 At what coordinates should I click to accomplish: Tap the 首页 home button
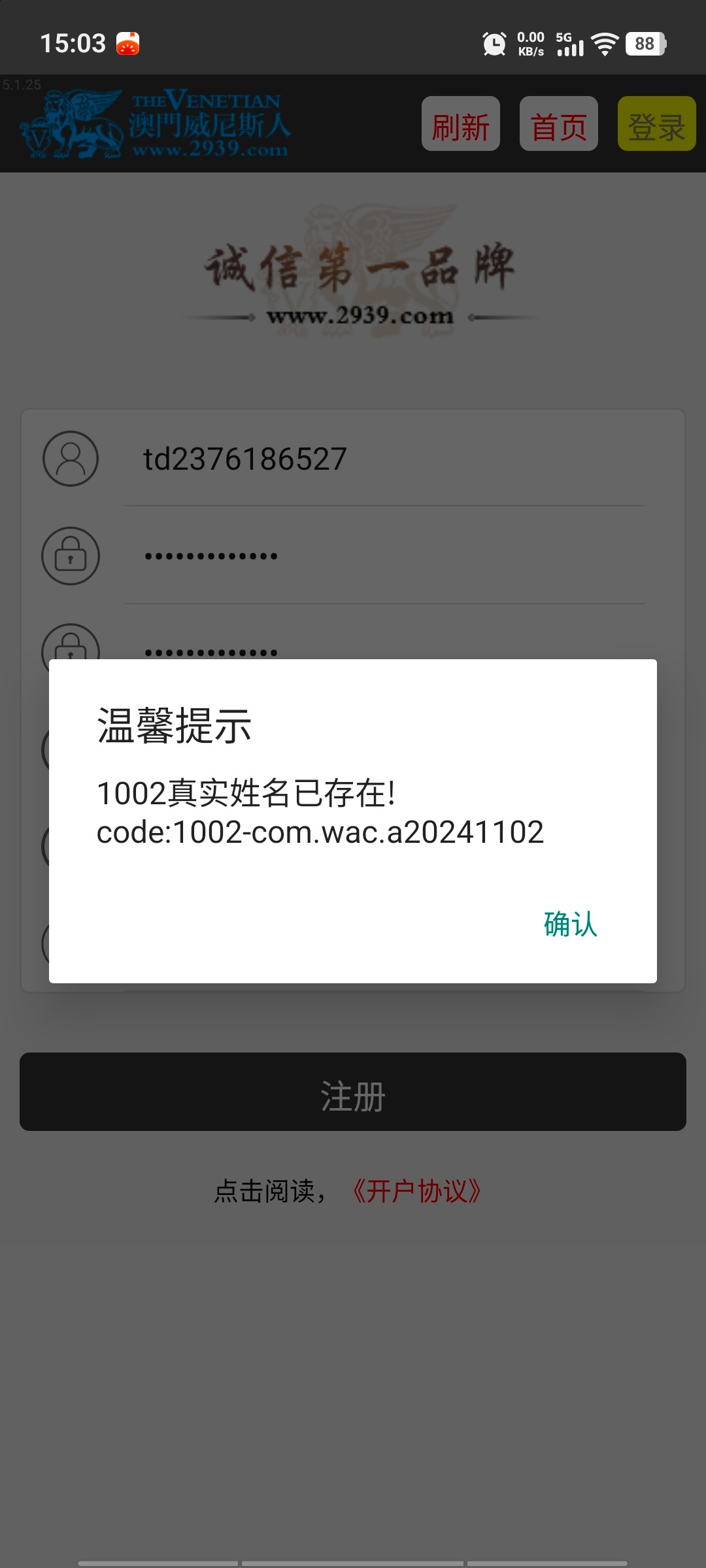click(x=559, y=125)
